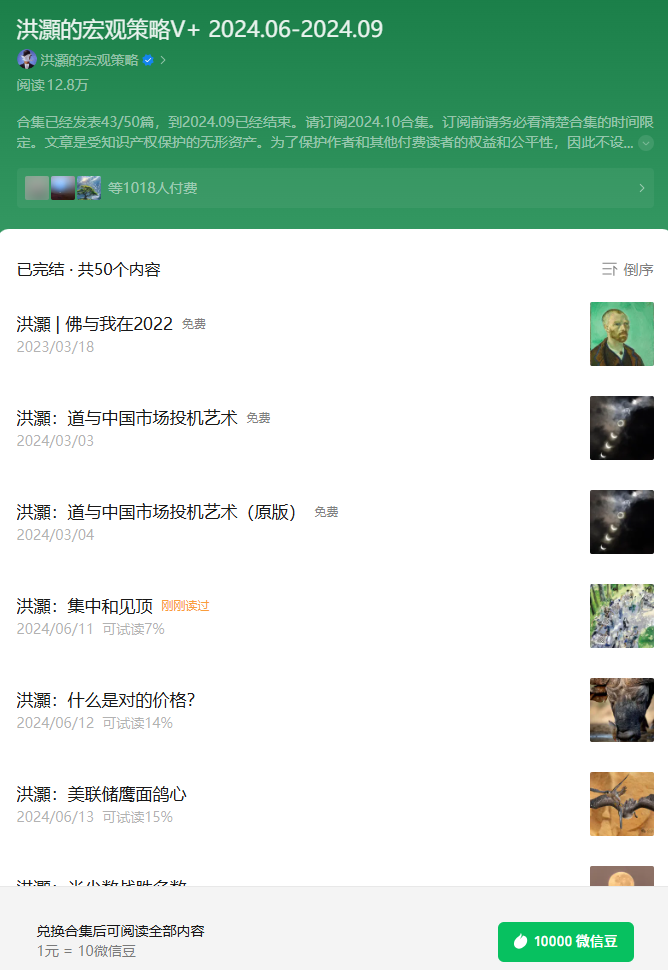
Task: Open article 洪灏：美联储鹰面鸽心
Action: click(101, 794)
